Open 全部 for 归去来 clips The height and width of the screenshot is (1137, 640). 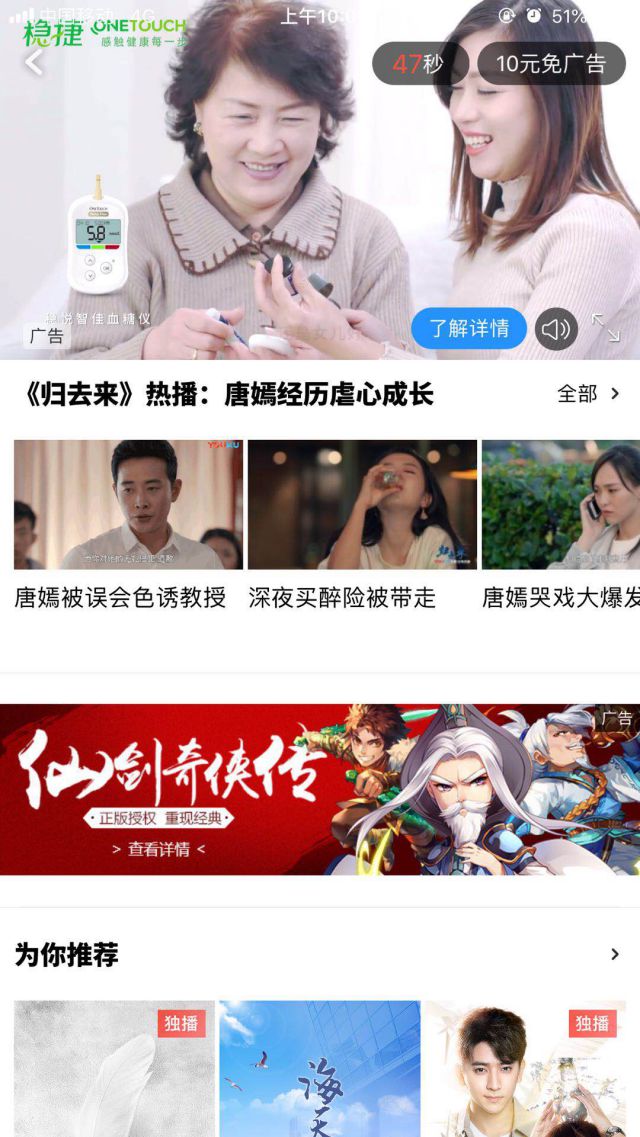pos(588,394)
